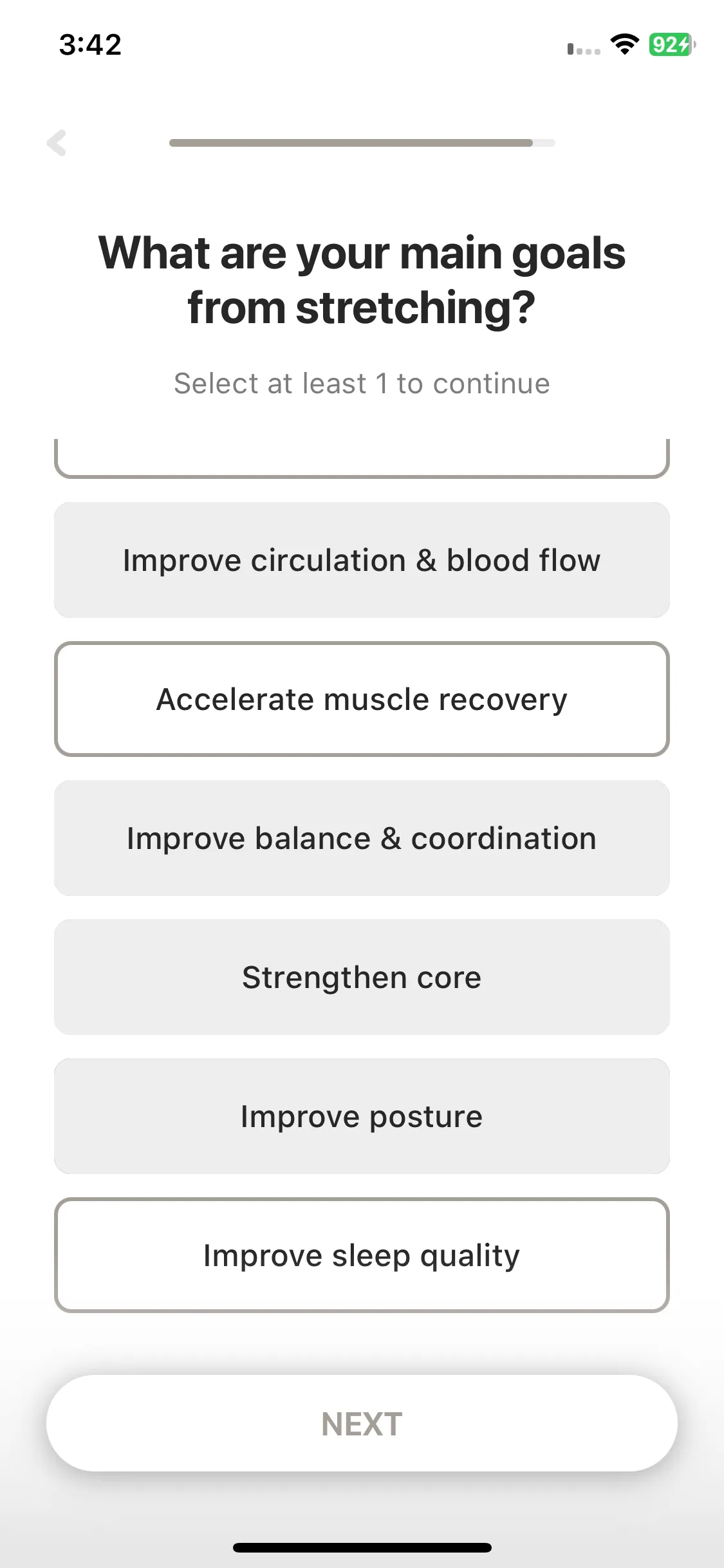This screenshot has width=724, height=1568.
Task: Select Improve circulation & blood flow
Action: (x=362, y=560)
